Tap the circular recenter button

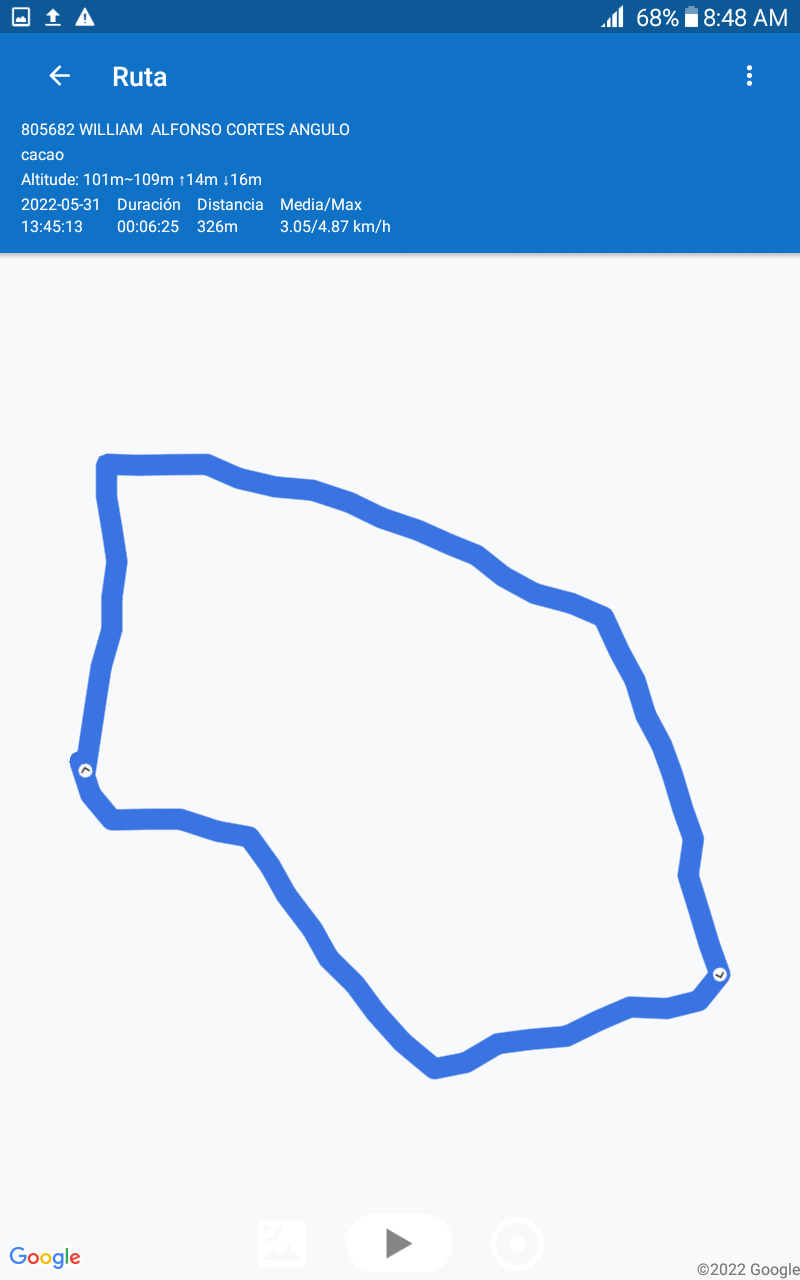(x=517, y=1244)
